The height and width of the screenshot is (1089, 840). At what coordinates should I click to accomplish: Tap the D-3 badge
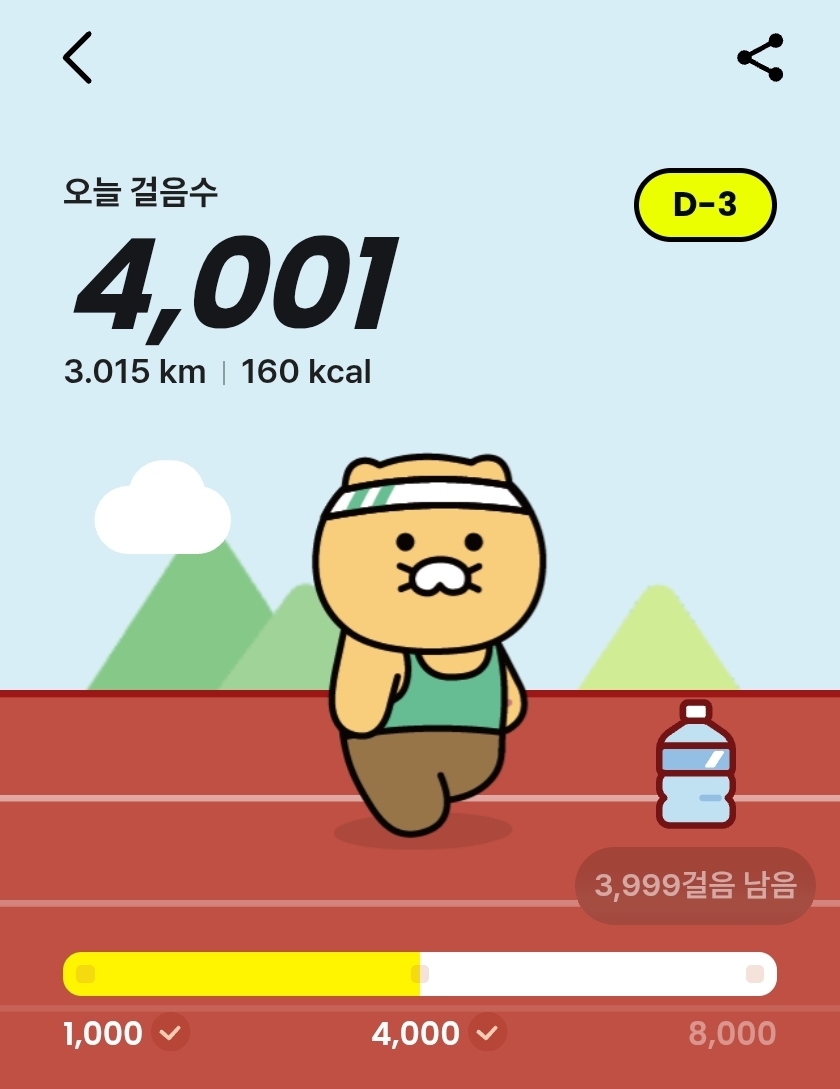click(x=705, y=205)
